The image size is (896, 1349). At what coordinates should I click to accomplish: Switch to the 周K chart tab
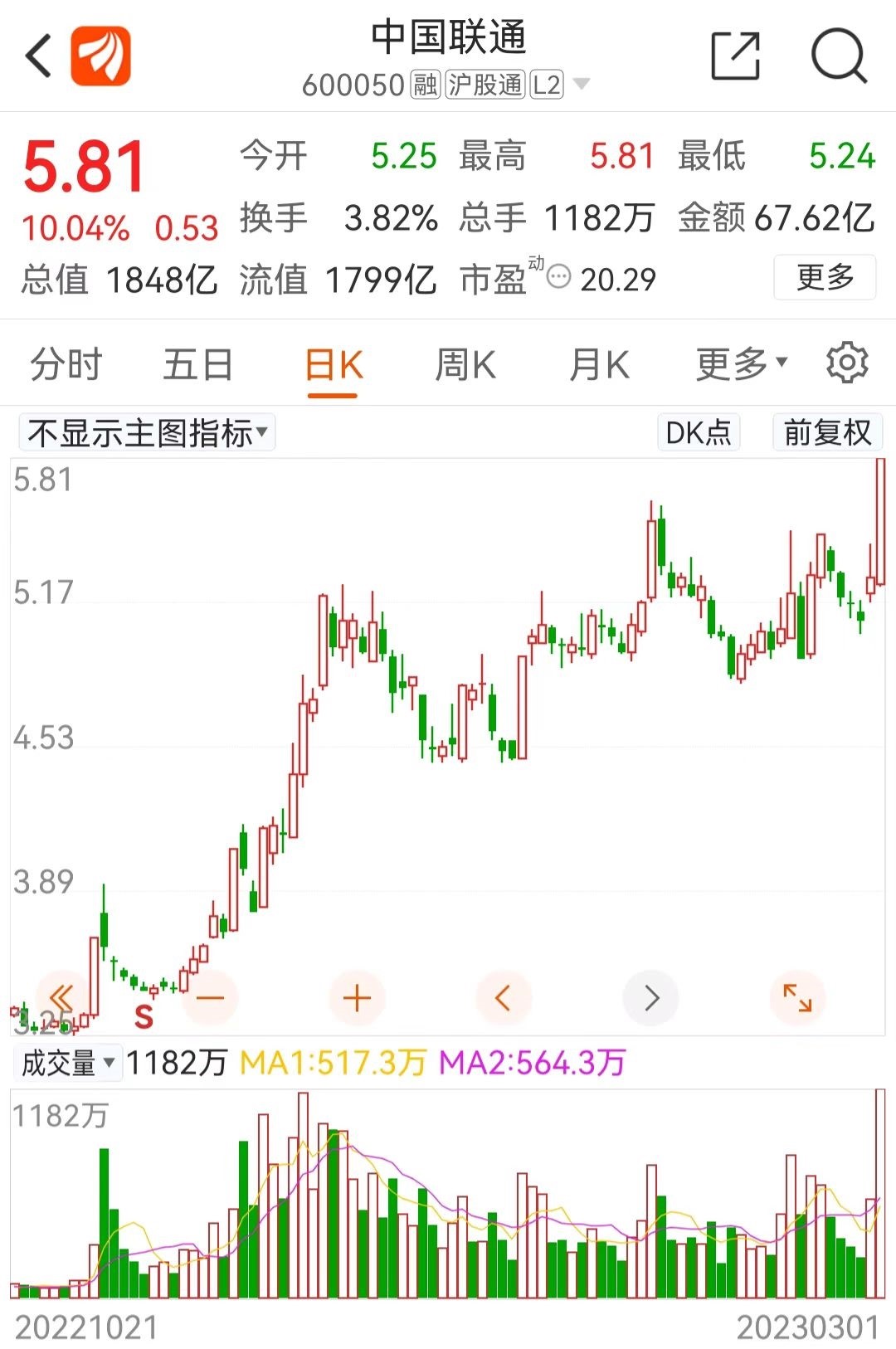coord(465,365)
